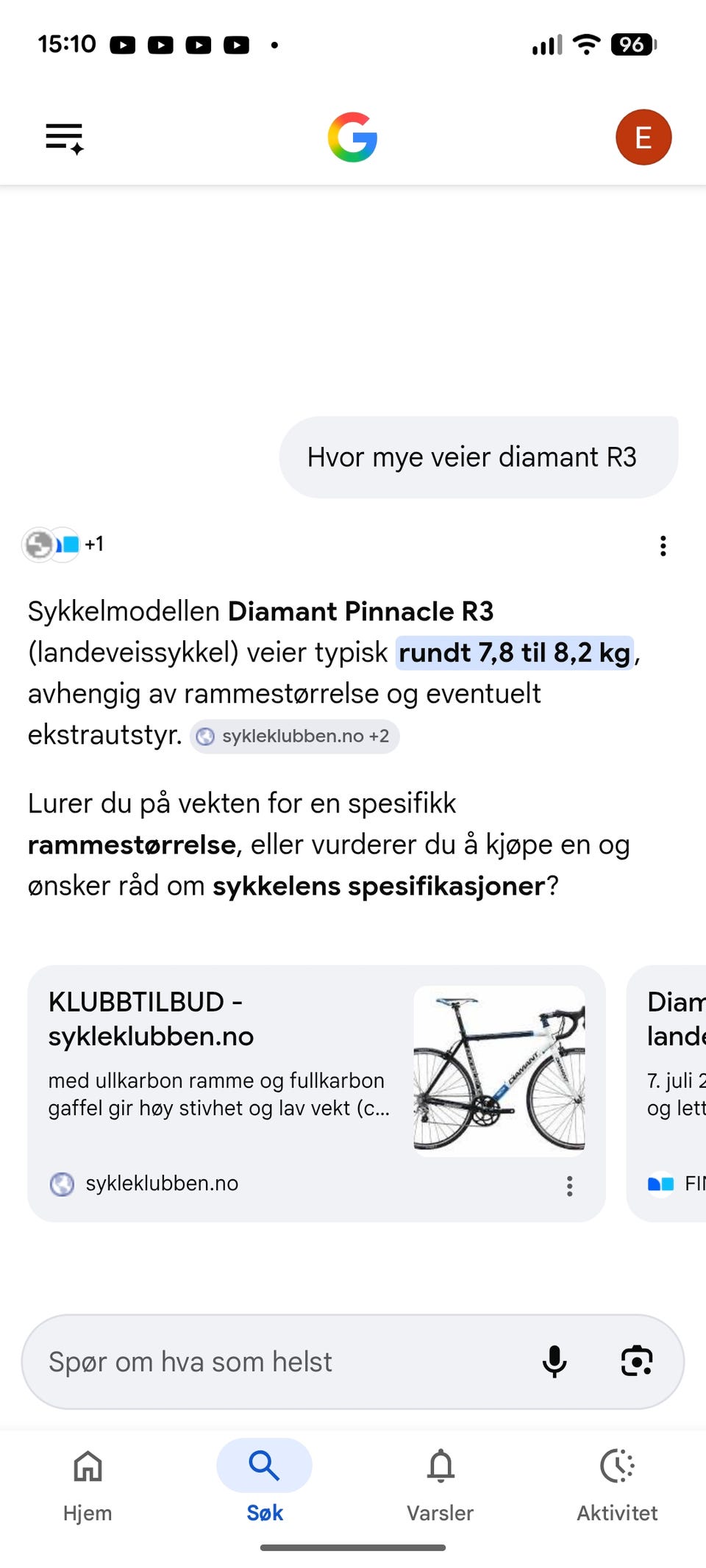Open the KLUBBTILBUD sykleklubben.no card
Image resolution: width=706 pixels, height=1568 pixels.
pyautogui.click(x=316, y=1093)
